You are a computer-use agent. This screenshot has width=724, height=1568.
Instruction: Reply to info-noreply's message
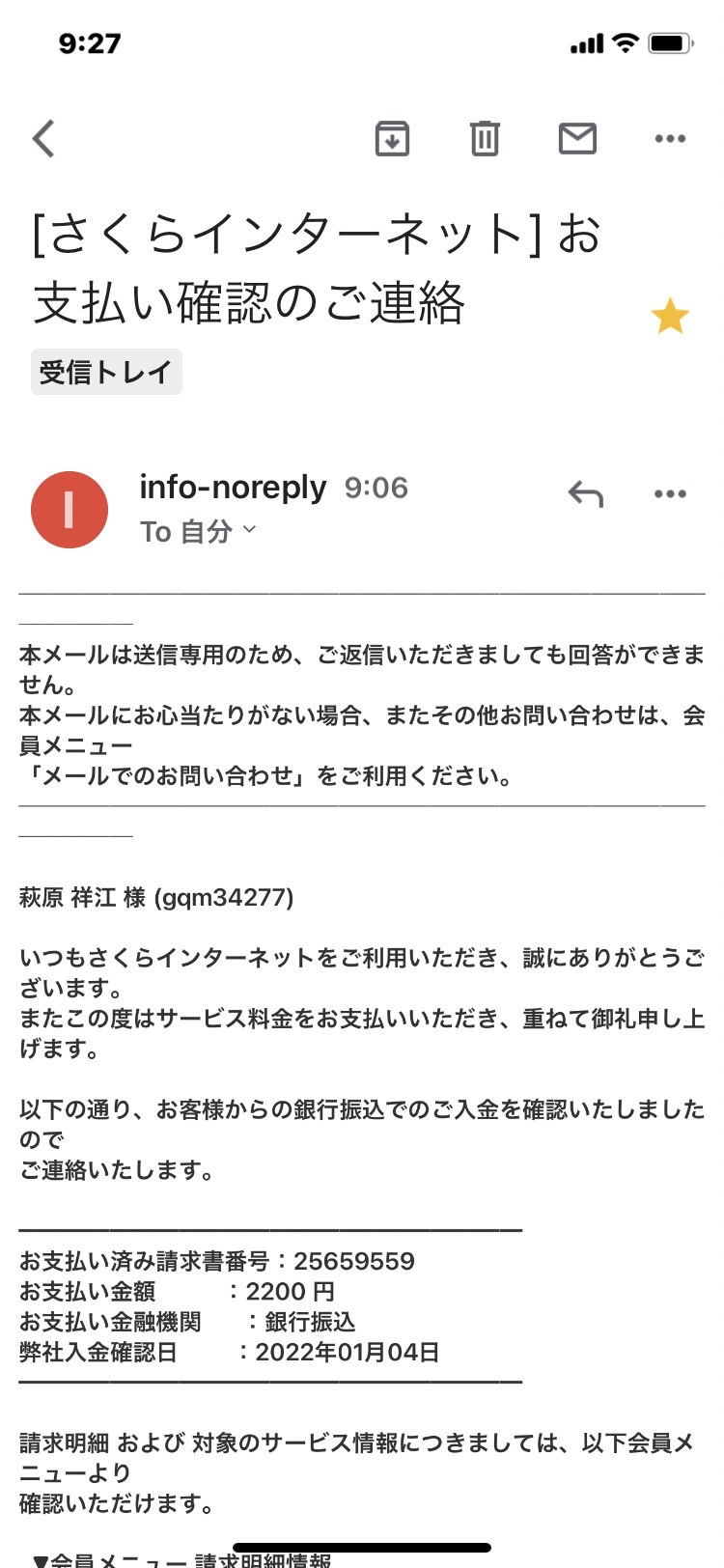[x=585, y=493]
